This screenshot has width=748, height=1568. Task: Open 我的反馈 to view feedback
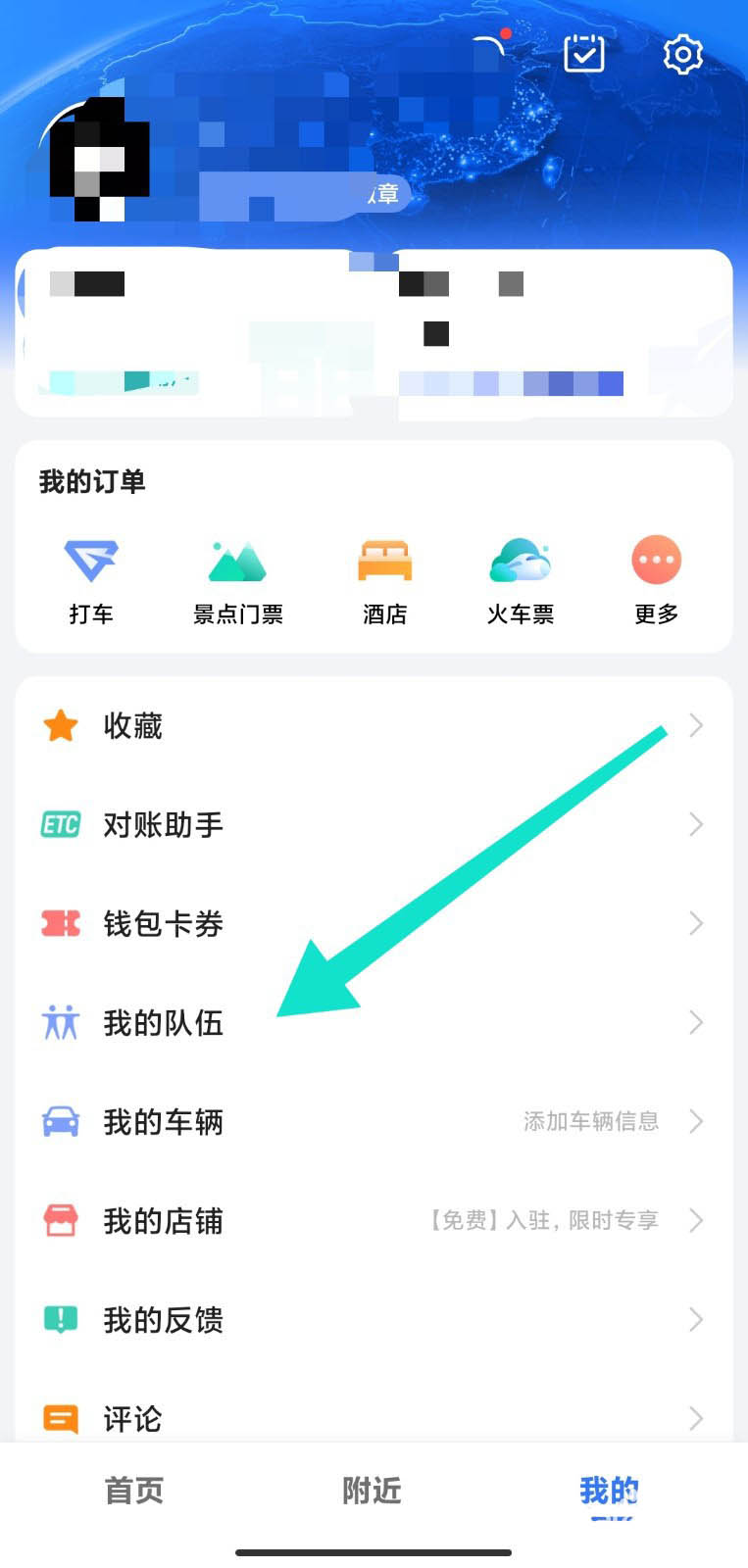[x=163, y=1320]
